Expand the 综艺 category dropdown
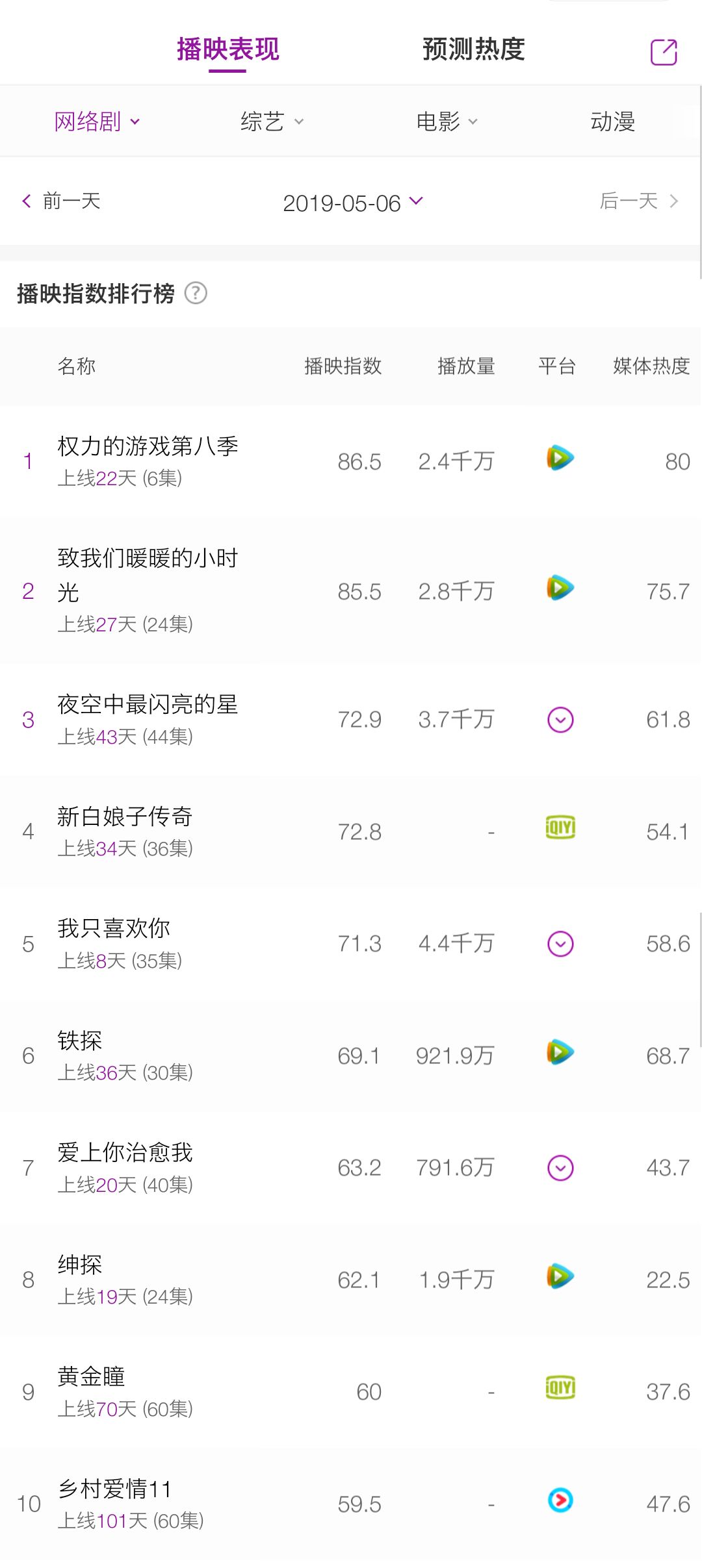Viewport: 702px width, 1568px height. [x=272, y=121]
